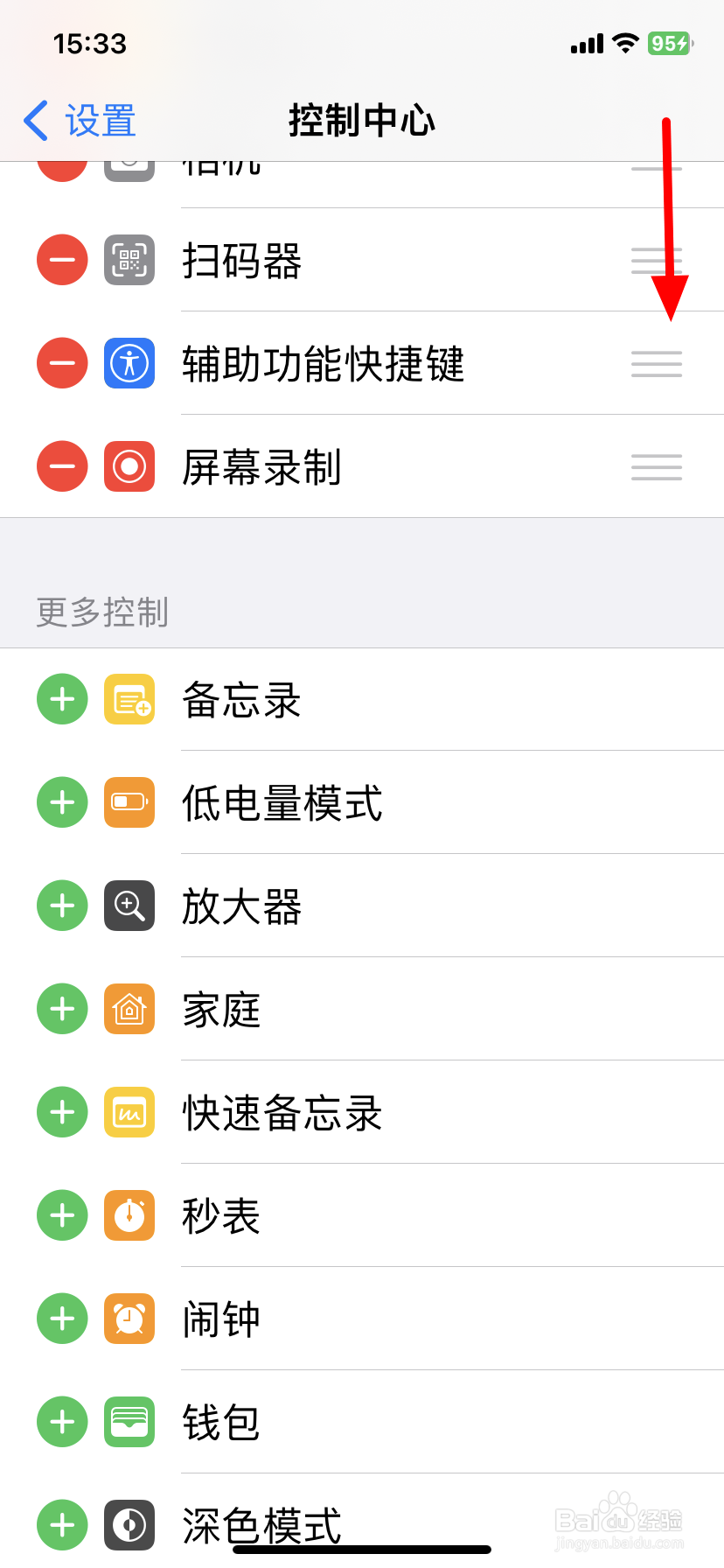This screenshot has width=724, height=1568.
Task: Add 家庭 control
Action: pyautogui.click(x=62, y=1009)
